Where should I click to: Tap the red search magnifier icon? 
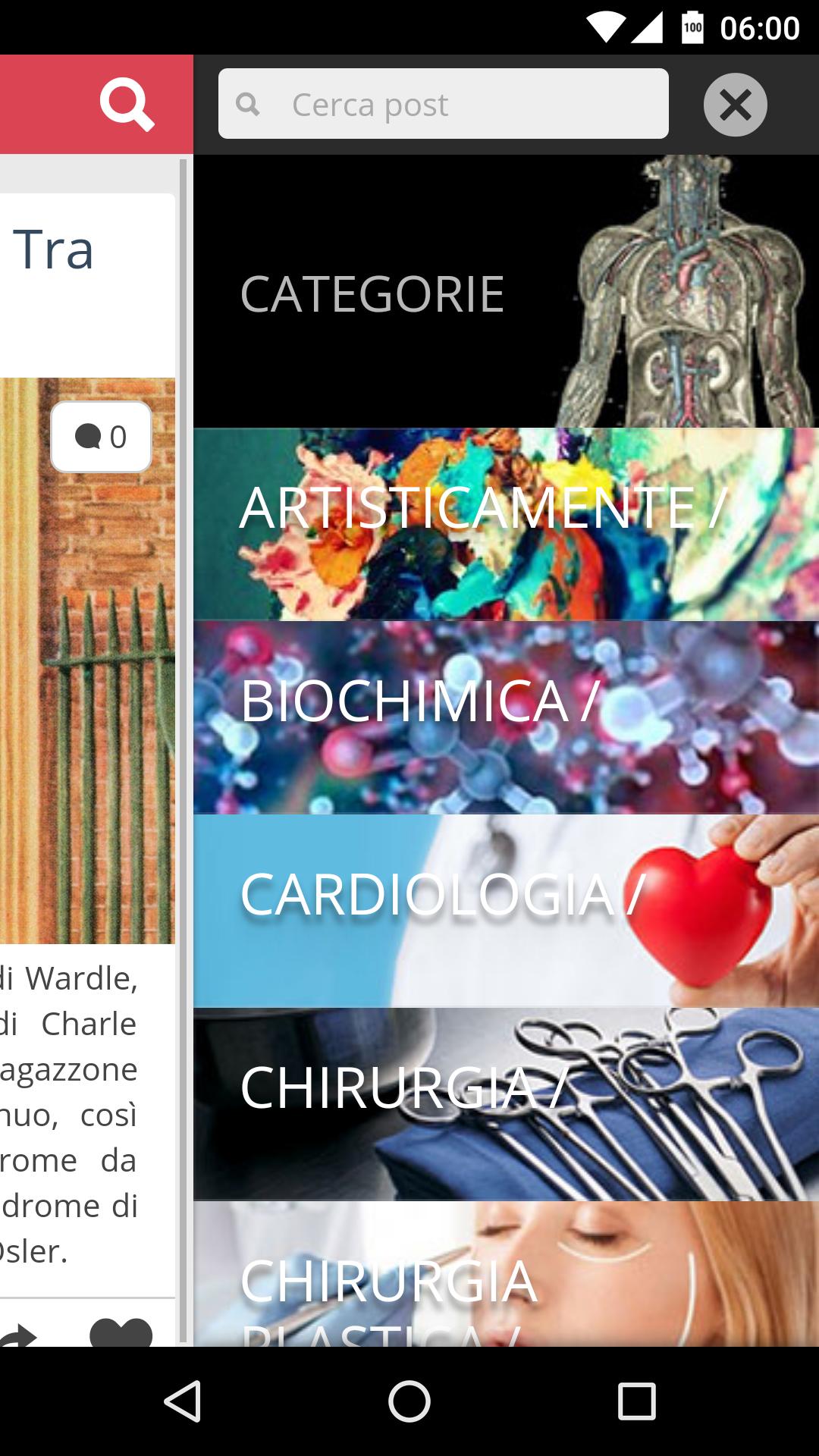click(x=127, y=104)
